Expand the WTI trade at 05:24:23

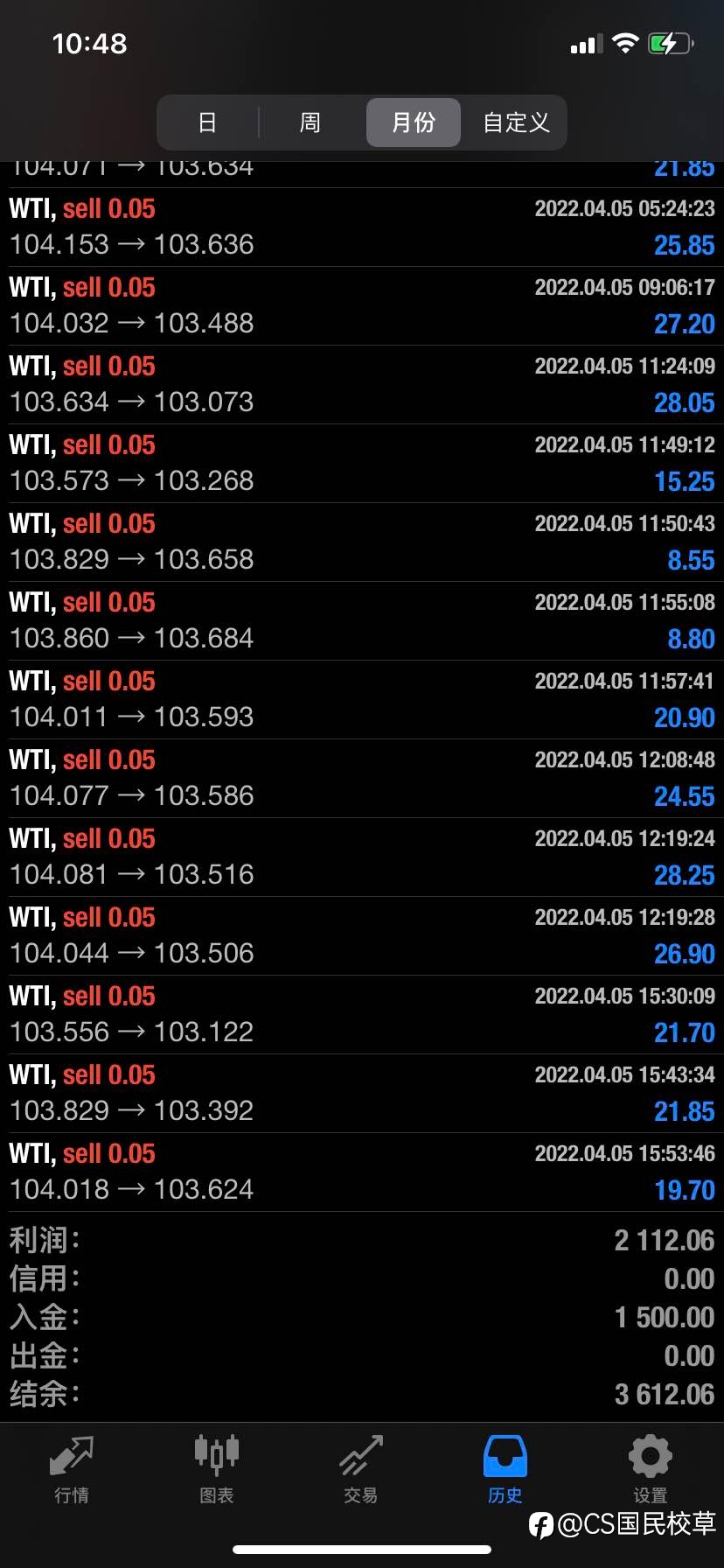pyautogui.click(x=362, y=227)
